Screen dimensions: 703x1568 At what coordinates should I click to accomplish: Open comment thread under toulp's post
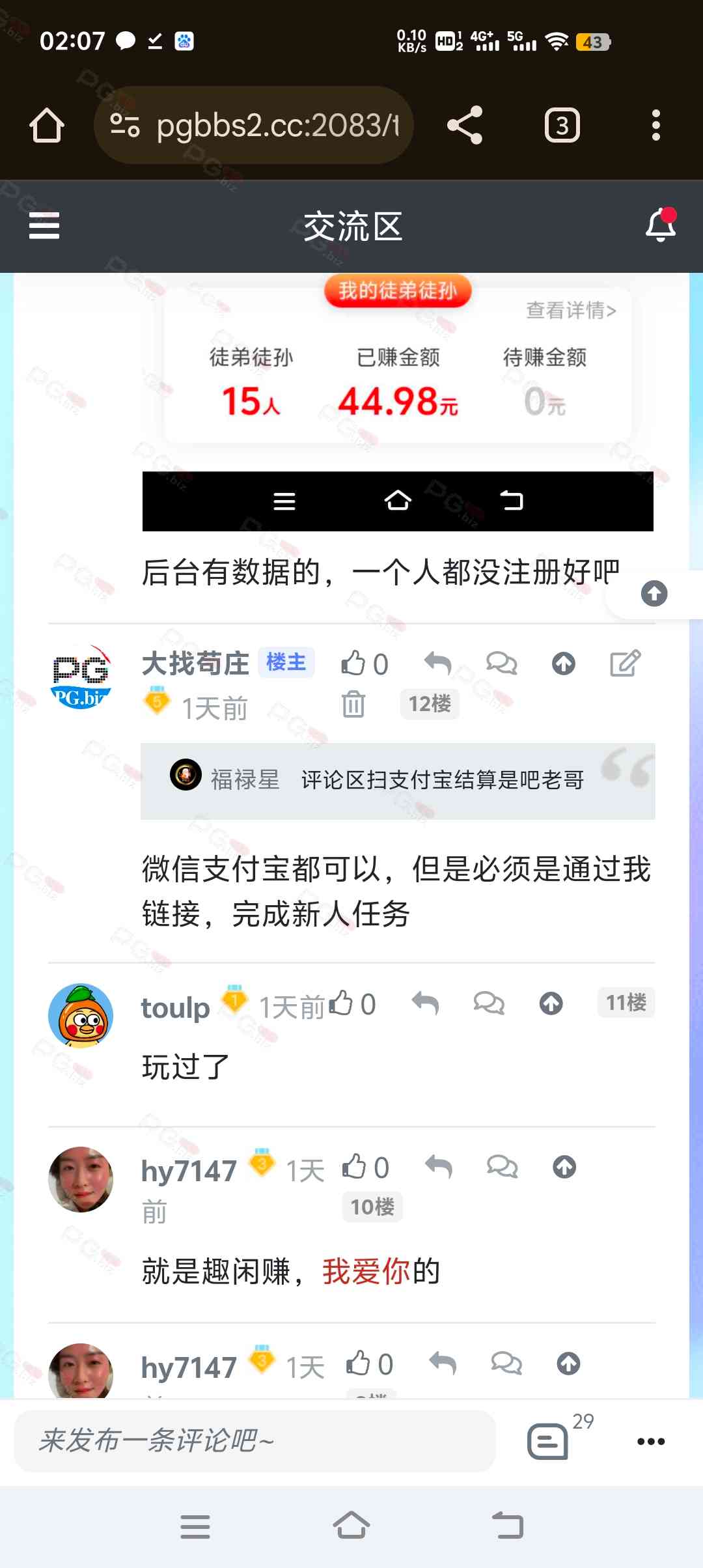click(489, 1003)
